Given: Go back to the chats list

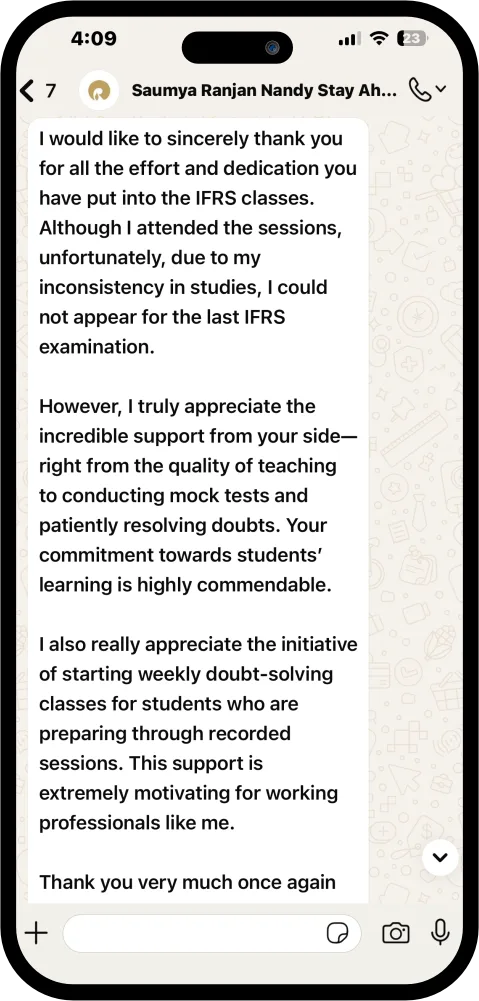Looking at the screenshot, I should coord(37,91).
